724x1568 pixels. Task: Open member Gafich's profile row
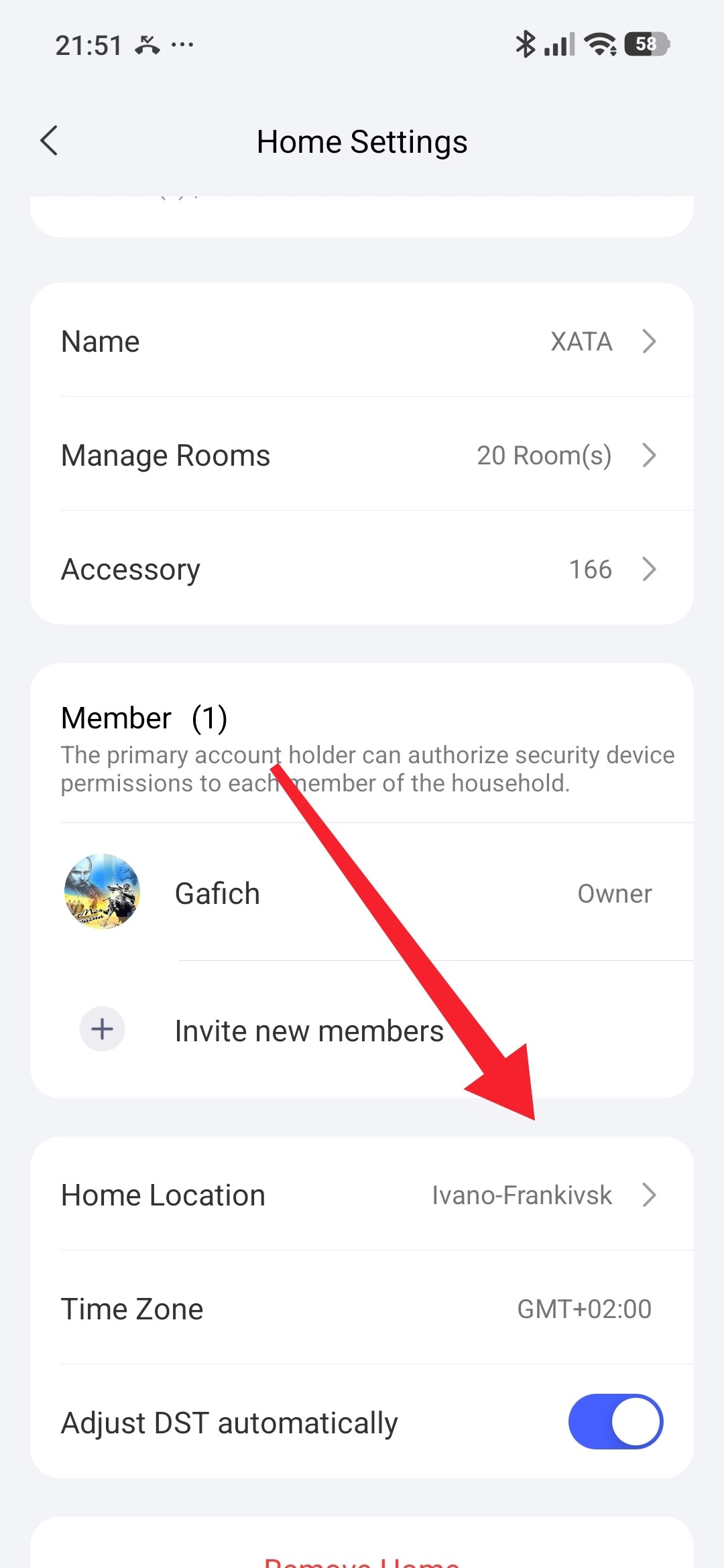362,893
